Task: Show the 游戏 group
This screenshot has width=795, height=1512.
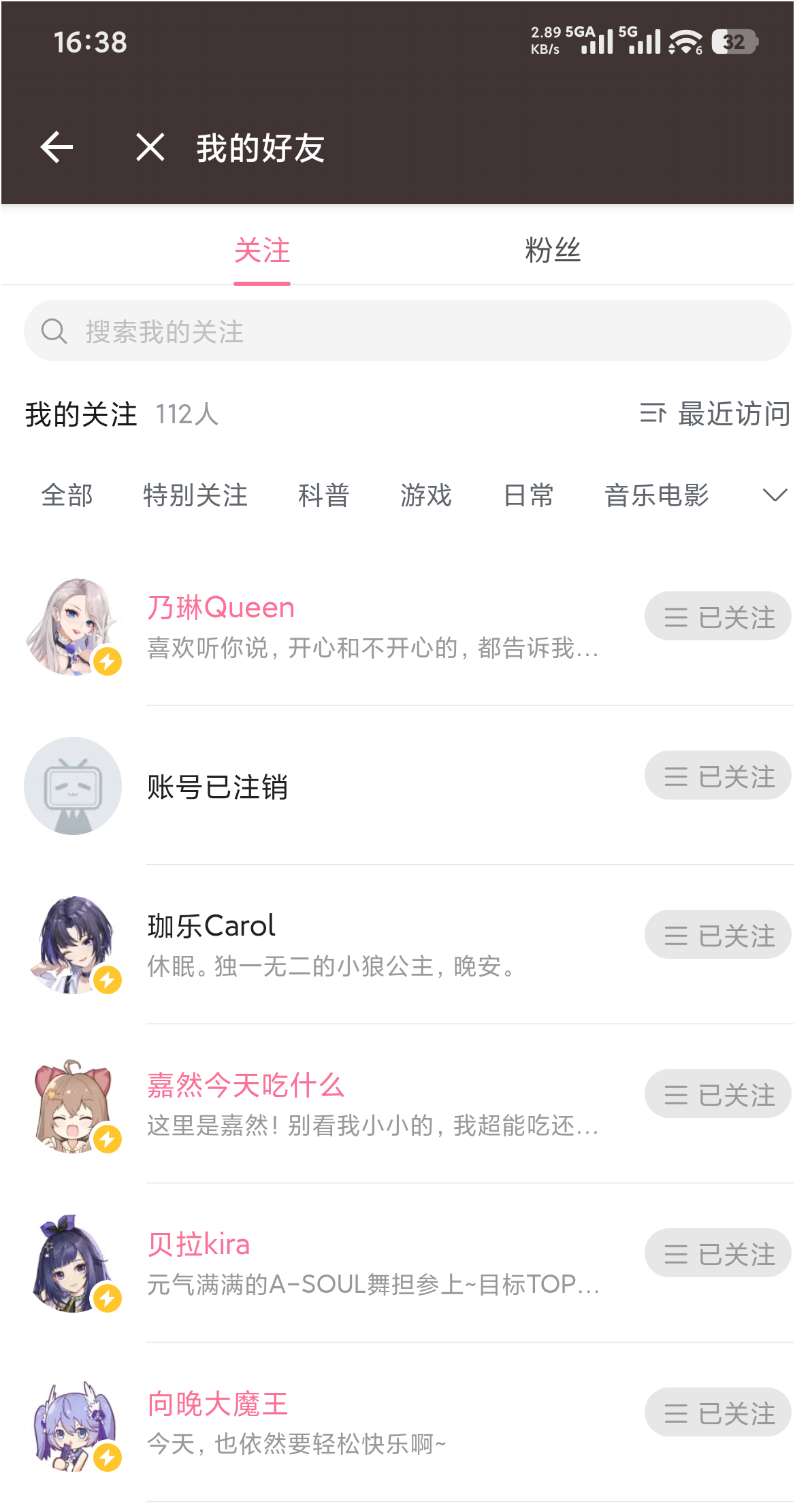Action: pos(426,495)
